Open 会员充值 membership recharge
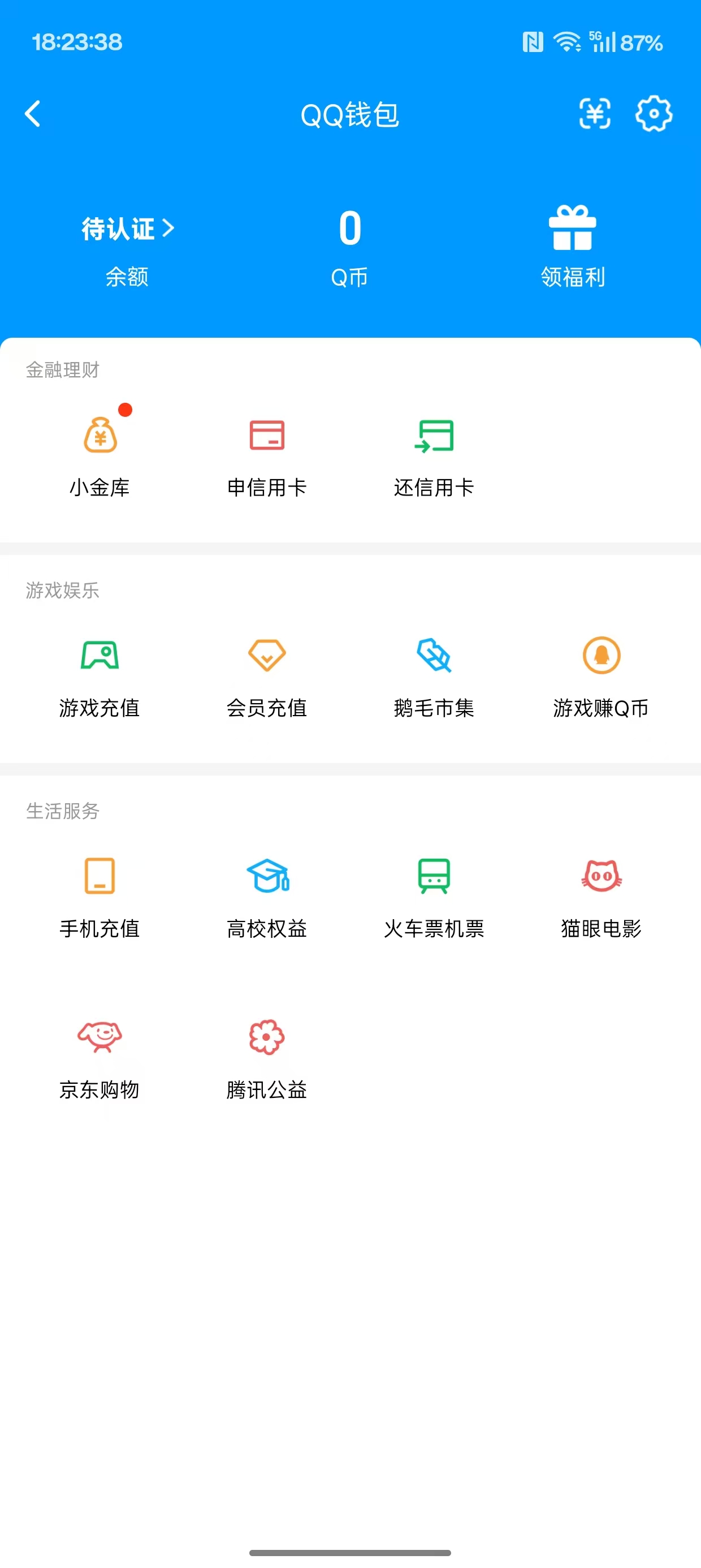The image size is (701, 1568). click(x=266, y=675)
